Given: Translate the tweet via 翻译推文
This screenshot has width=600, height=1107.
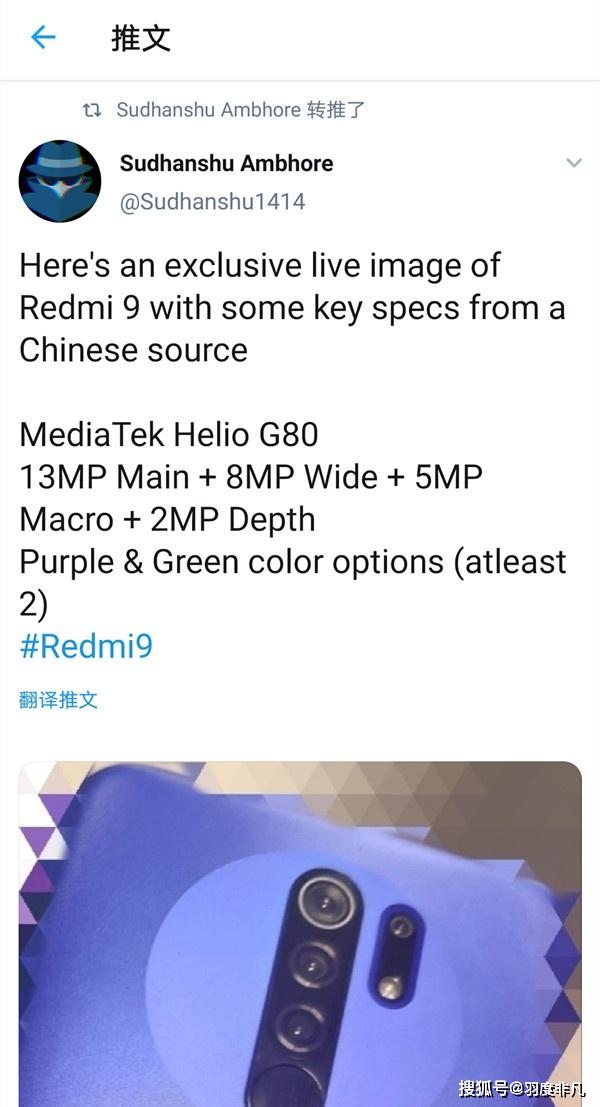Looking at the screenshot, I should point(58,700).
